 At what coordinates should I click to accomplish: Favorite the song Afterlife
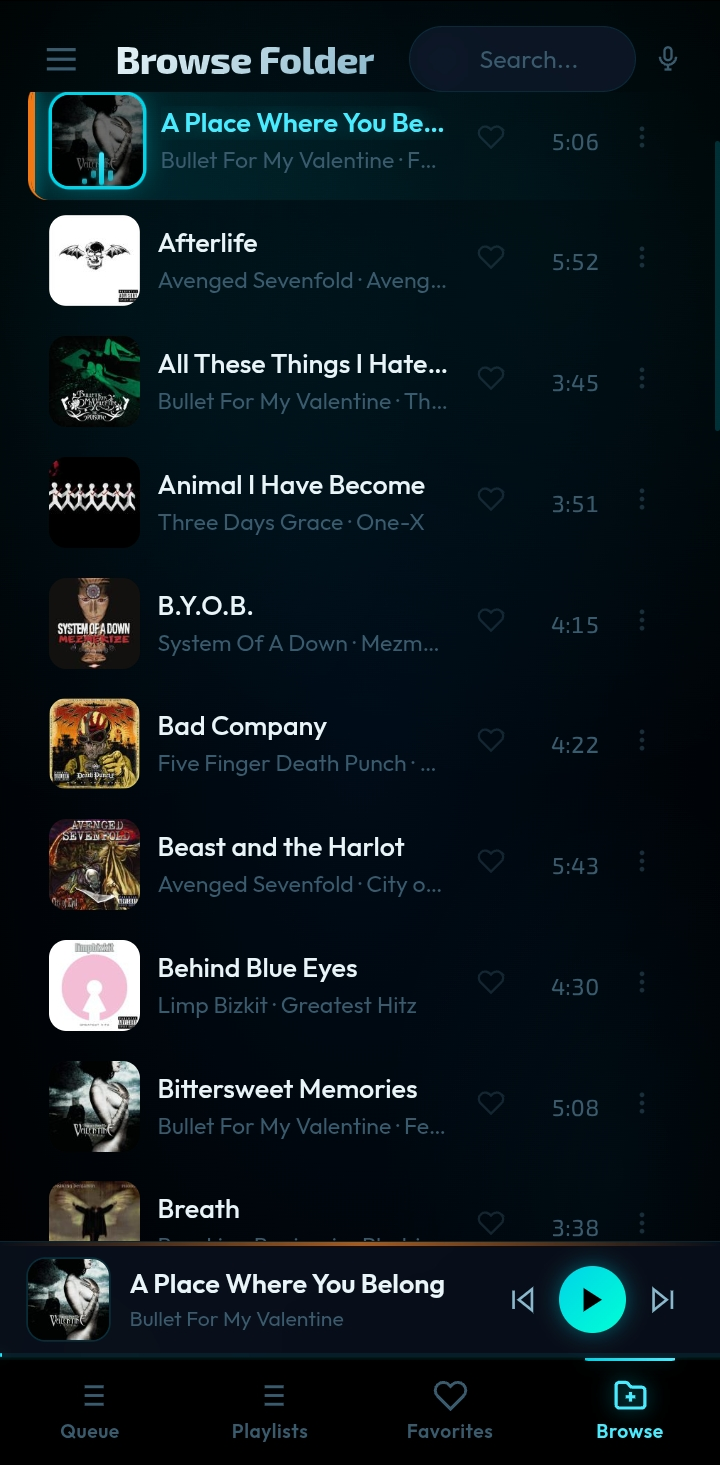[491, 257]
